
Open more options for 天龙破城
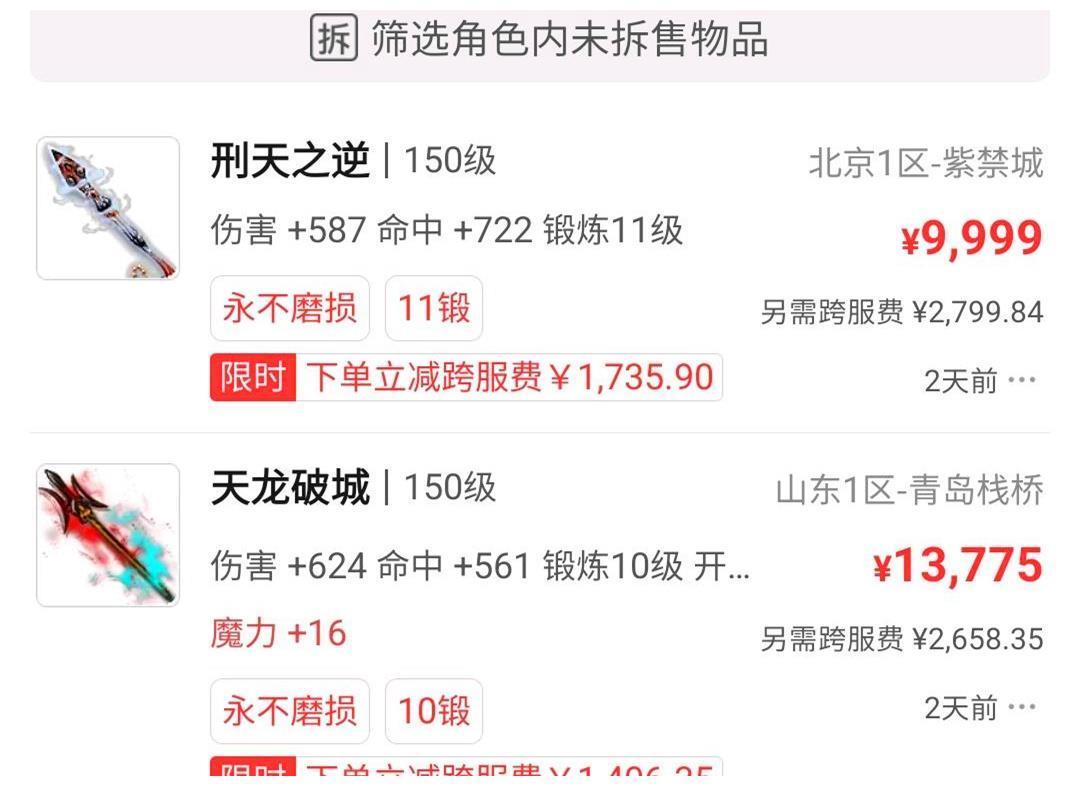tap(1022, 708)
